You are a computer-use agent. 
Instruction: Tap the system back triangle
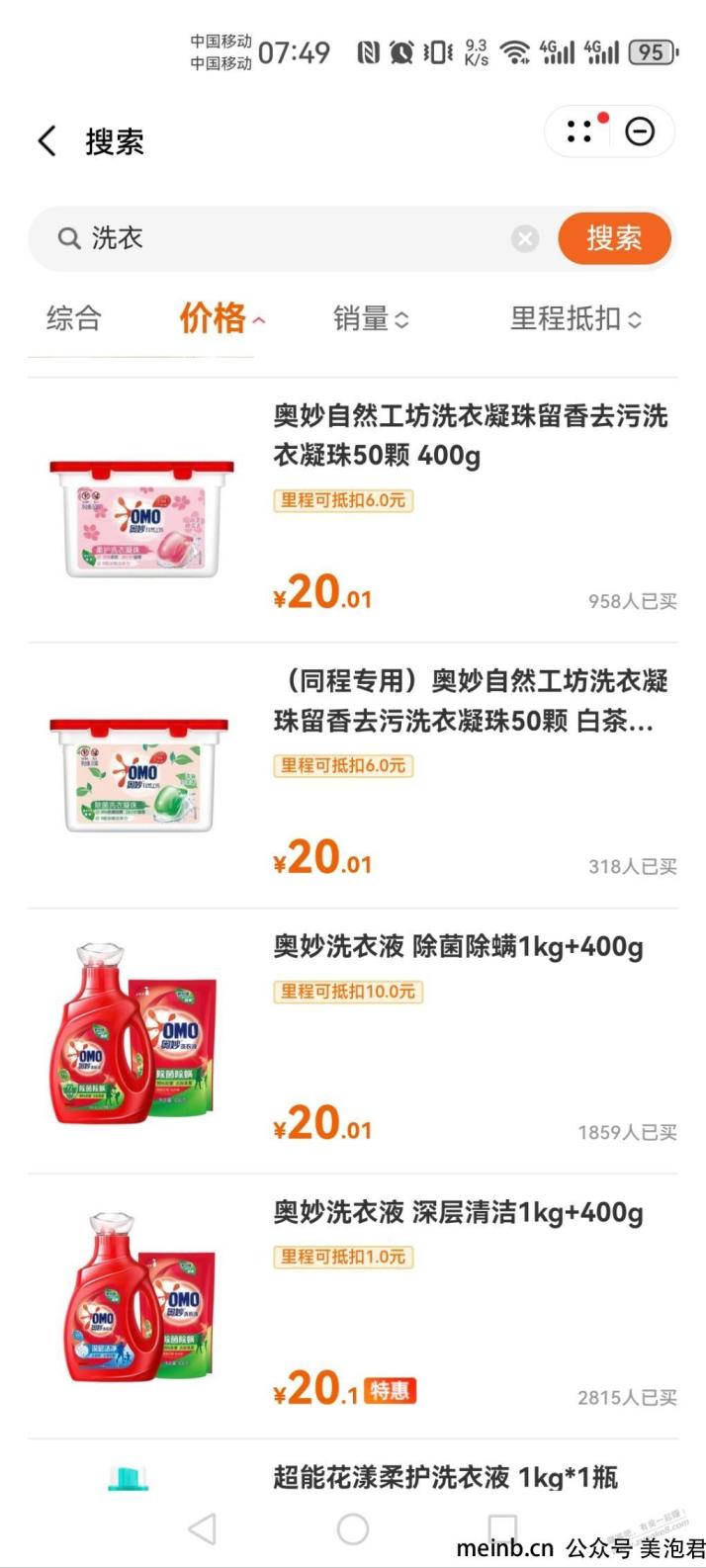pos(203,1529)
